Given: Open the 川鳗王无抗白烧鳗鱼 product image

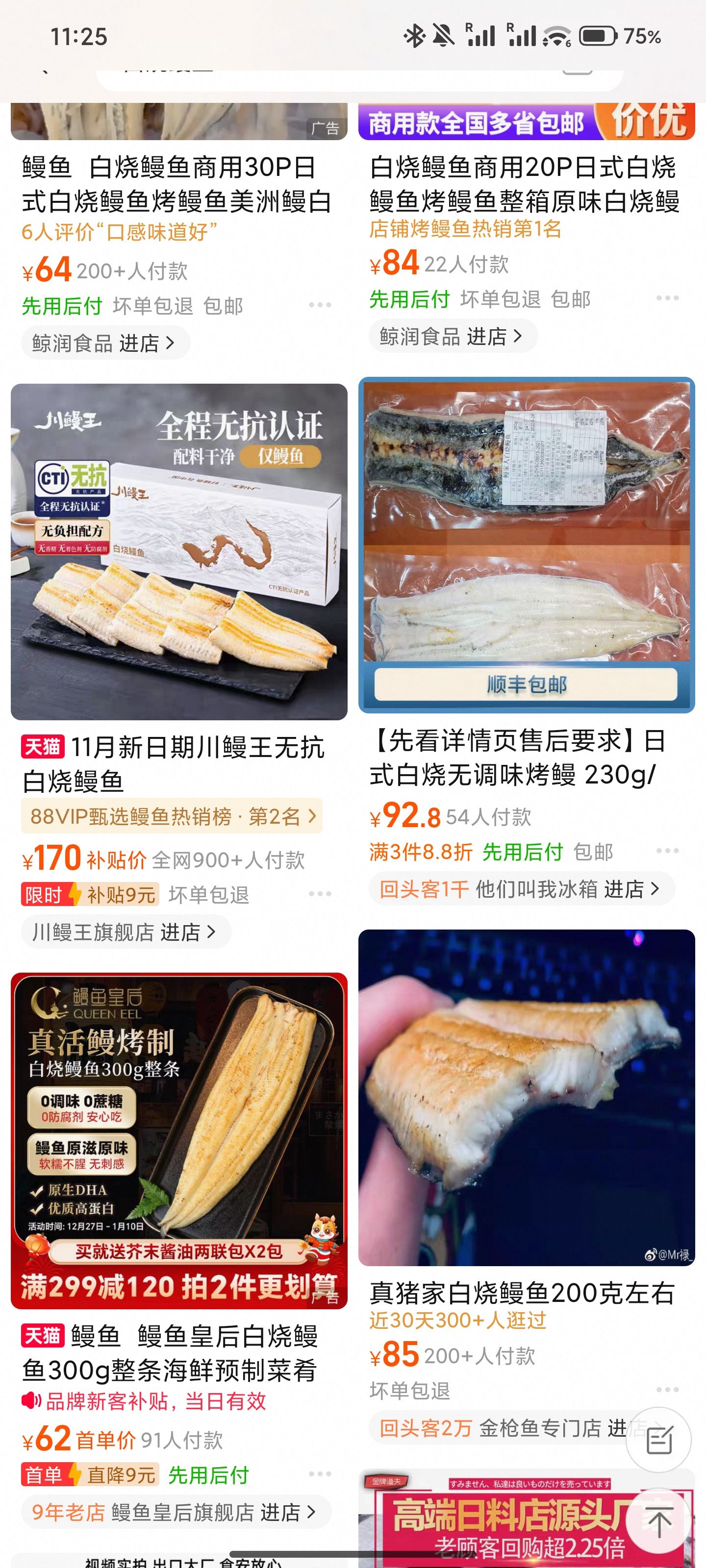Looking at the screenshot, I should coord(179,551).
